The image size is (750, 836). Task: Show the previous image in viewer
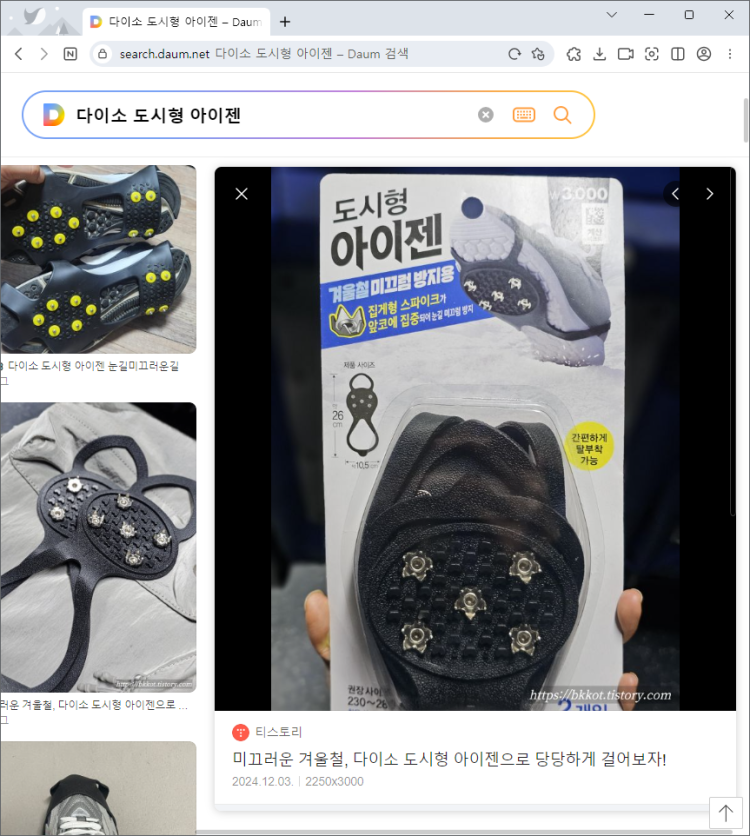click(x=676, y=194)
